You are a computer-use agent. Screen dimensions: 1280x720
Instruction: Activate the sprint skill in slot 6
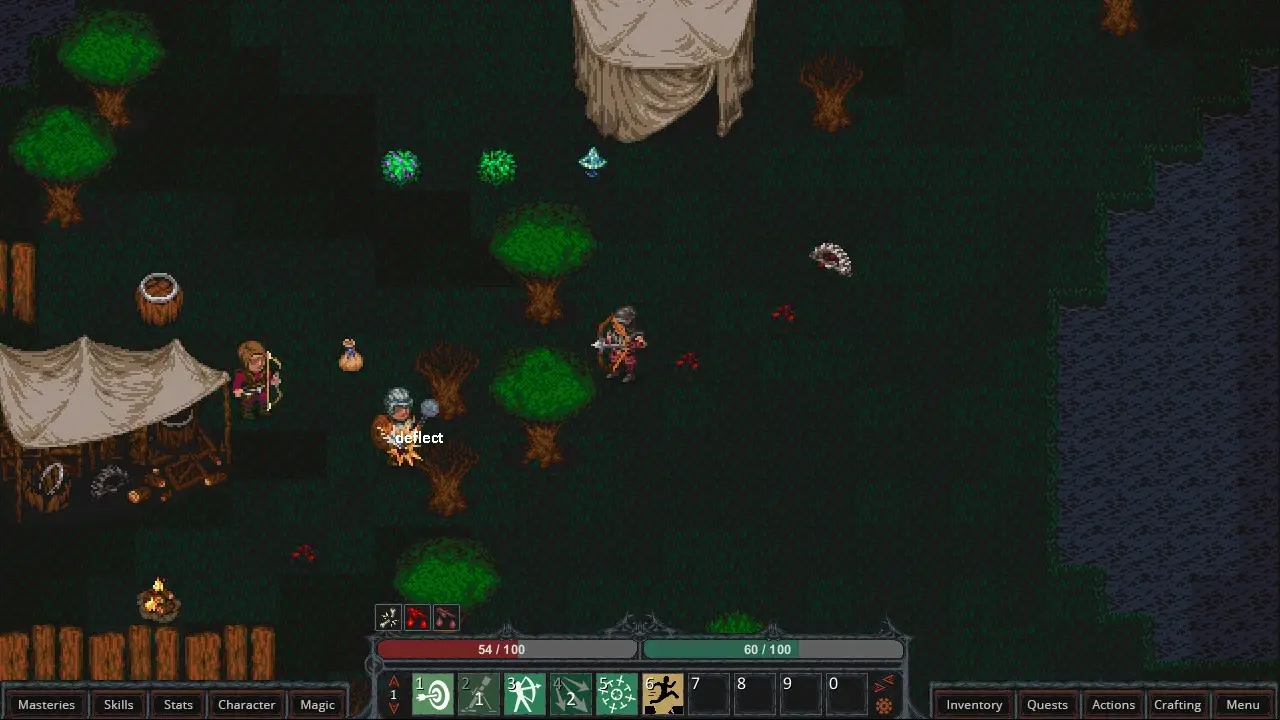click(663, 694)
